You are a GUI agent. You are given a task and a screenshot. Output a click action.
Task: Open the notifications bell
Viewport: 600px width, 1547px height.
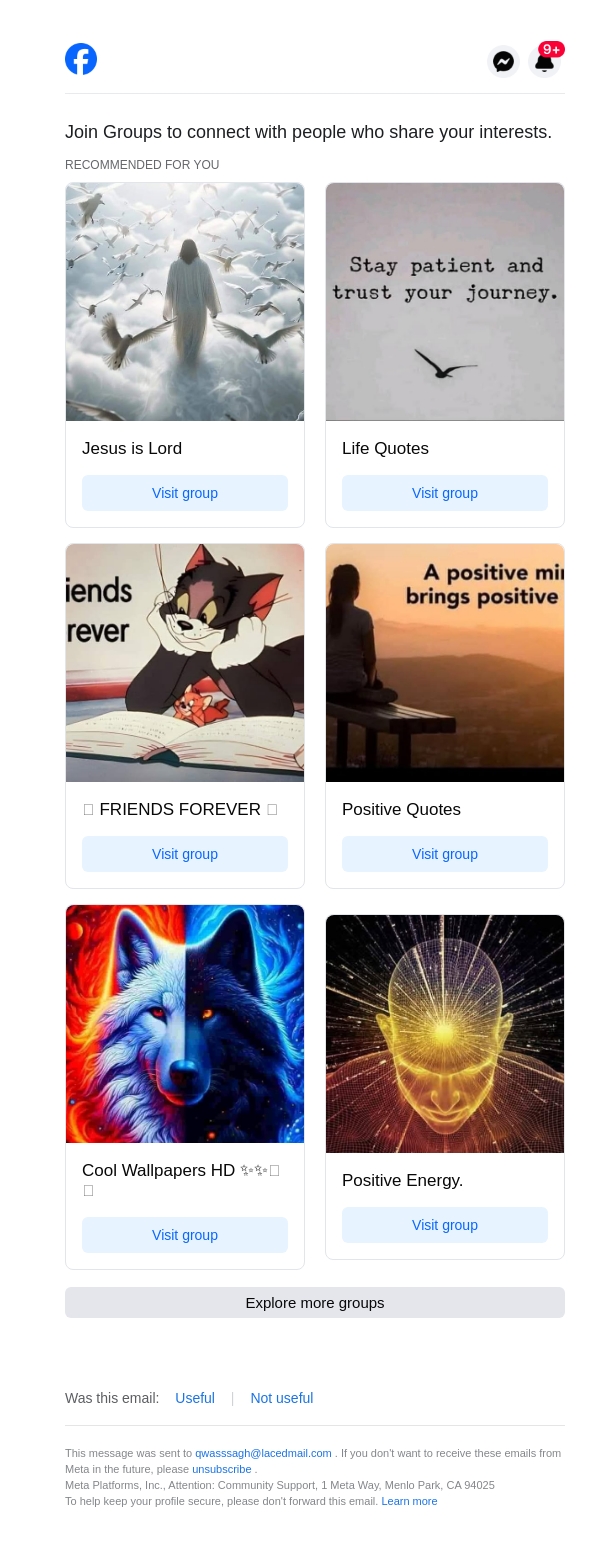point(544,62)
